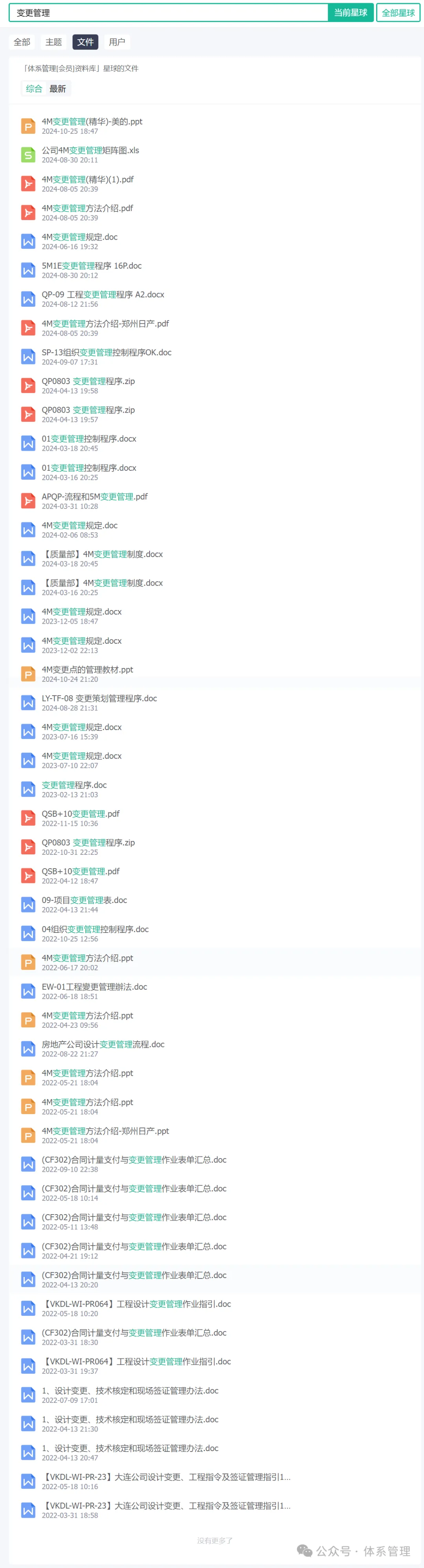Sort results by 最新
This screenshot has height=1568, width=424.
click(58, 89)
